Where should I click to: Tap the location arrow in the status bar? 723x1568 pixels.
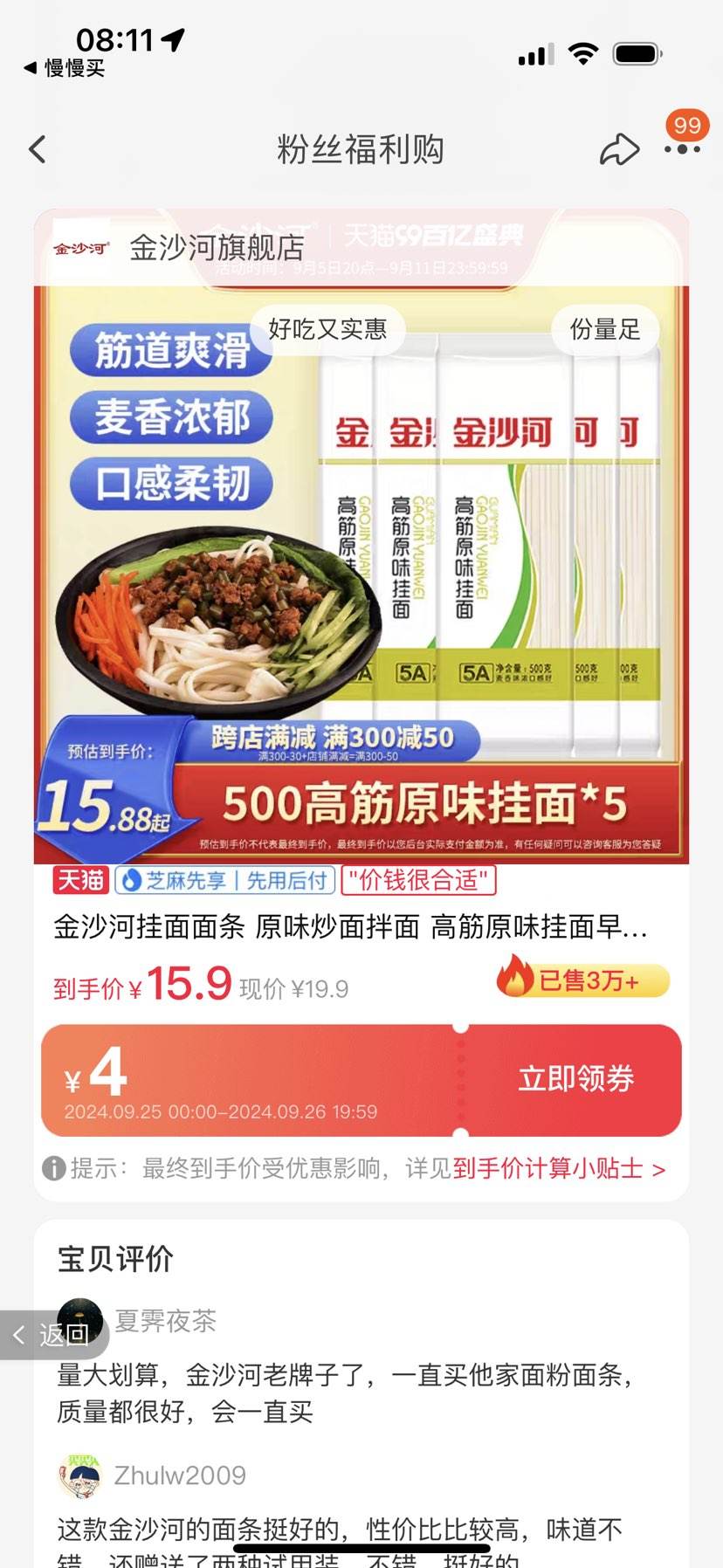(174, 38)
